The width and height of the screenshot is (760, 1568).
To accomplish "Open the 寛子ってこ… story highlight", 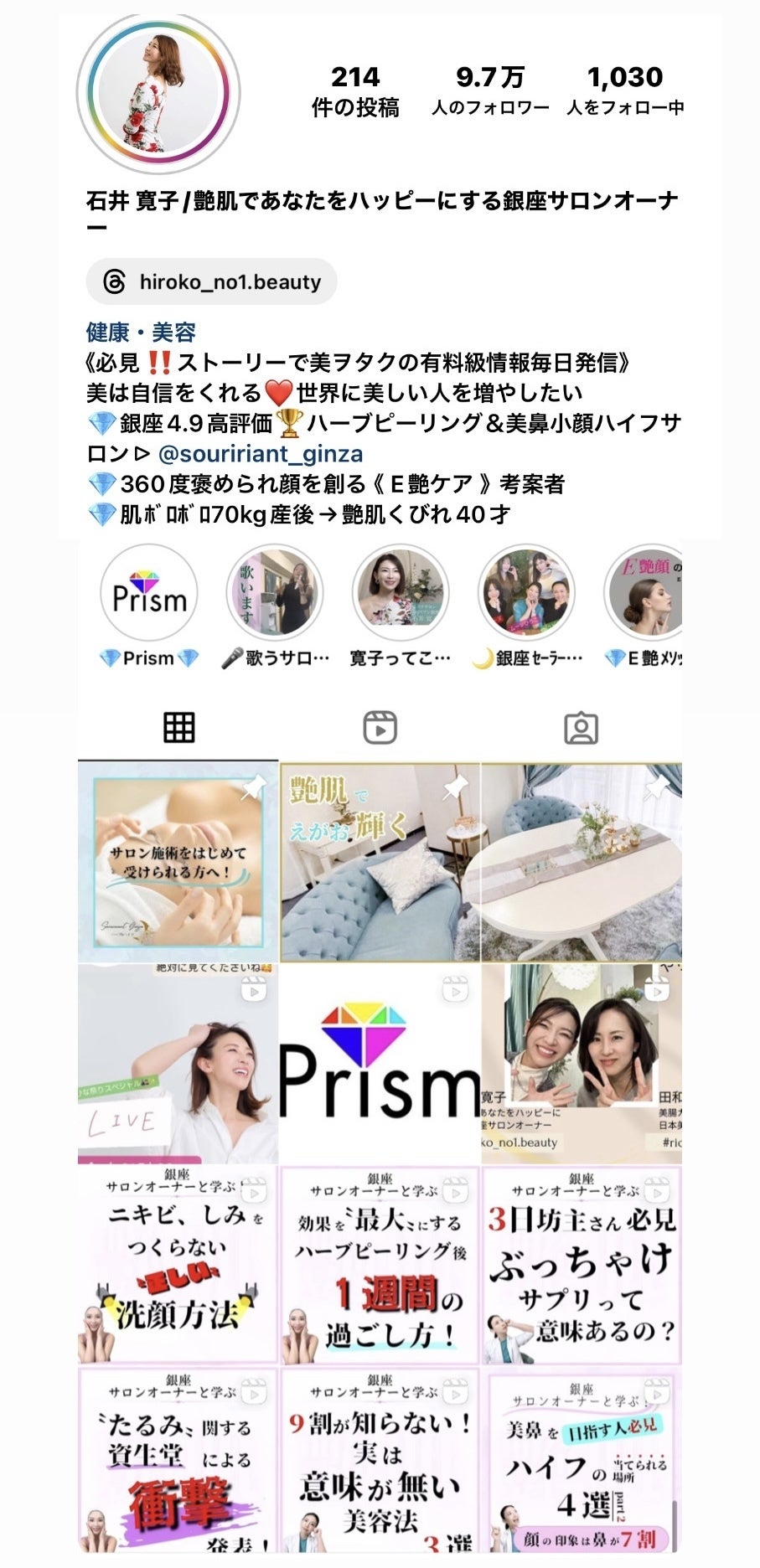I will click(401, 593).
